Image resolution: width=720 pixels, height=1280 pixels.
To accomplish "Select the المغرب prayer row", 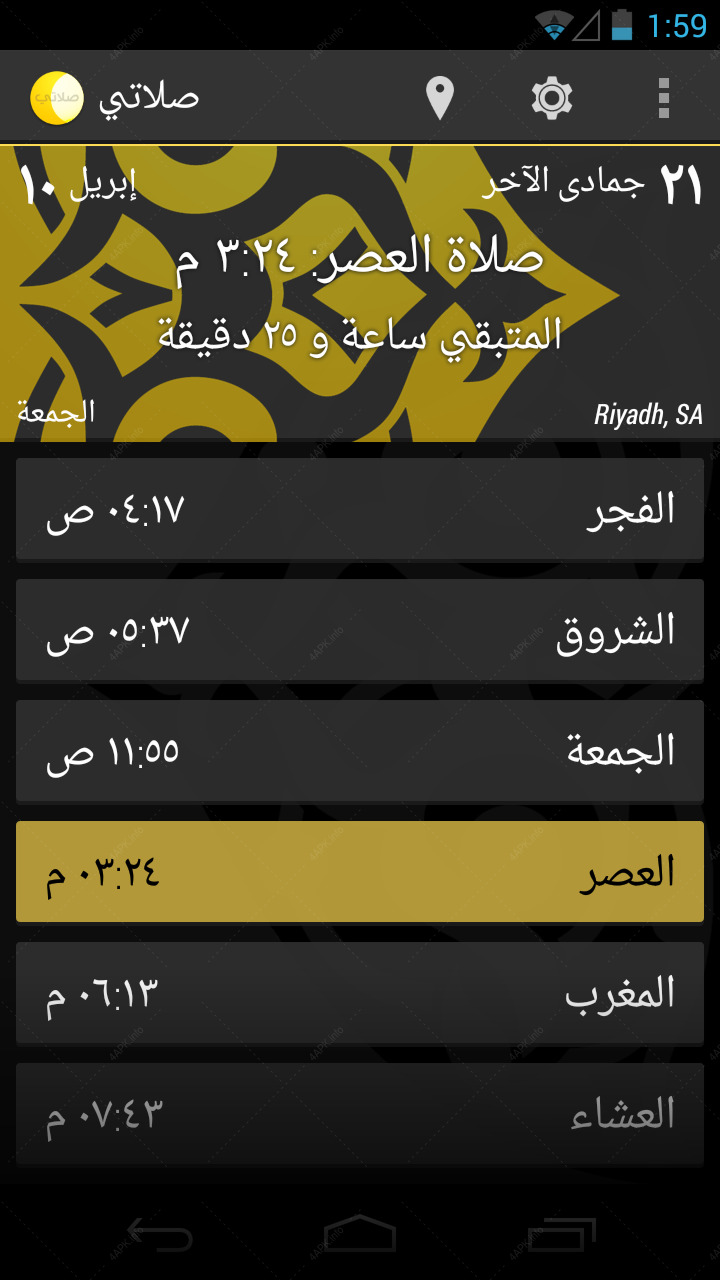I will pos(360,993).
